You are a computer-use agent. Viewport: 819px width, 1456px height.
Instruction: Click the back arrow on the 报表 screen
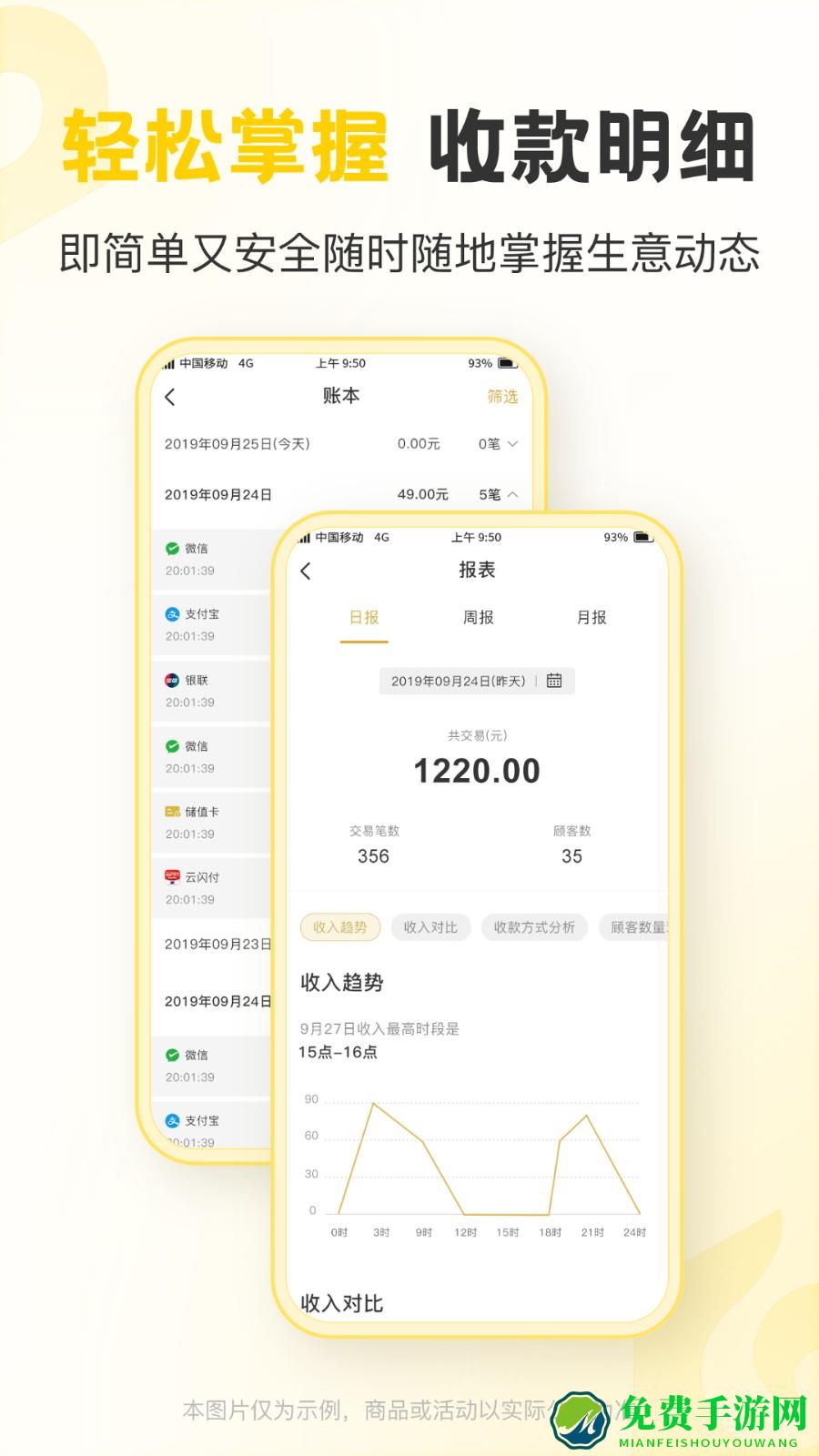(x=307, y=569)
